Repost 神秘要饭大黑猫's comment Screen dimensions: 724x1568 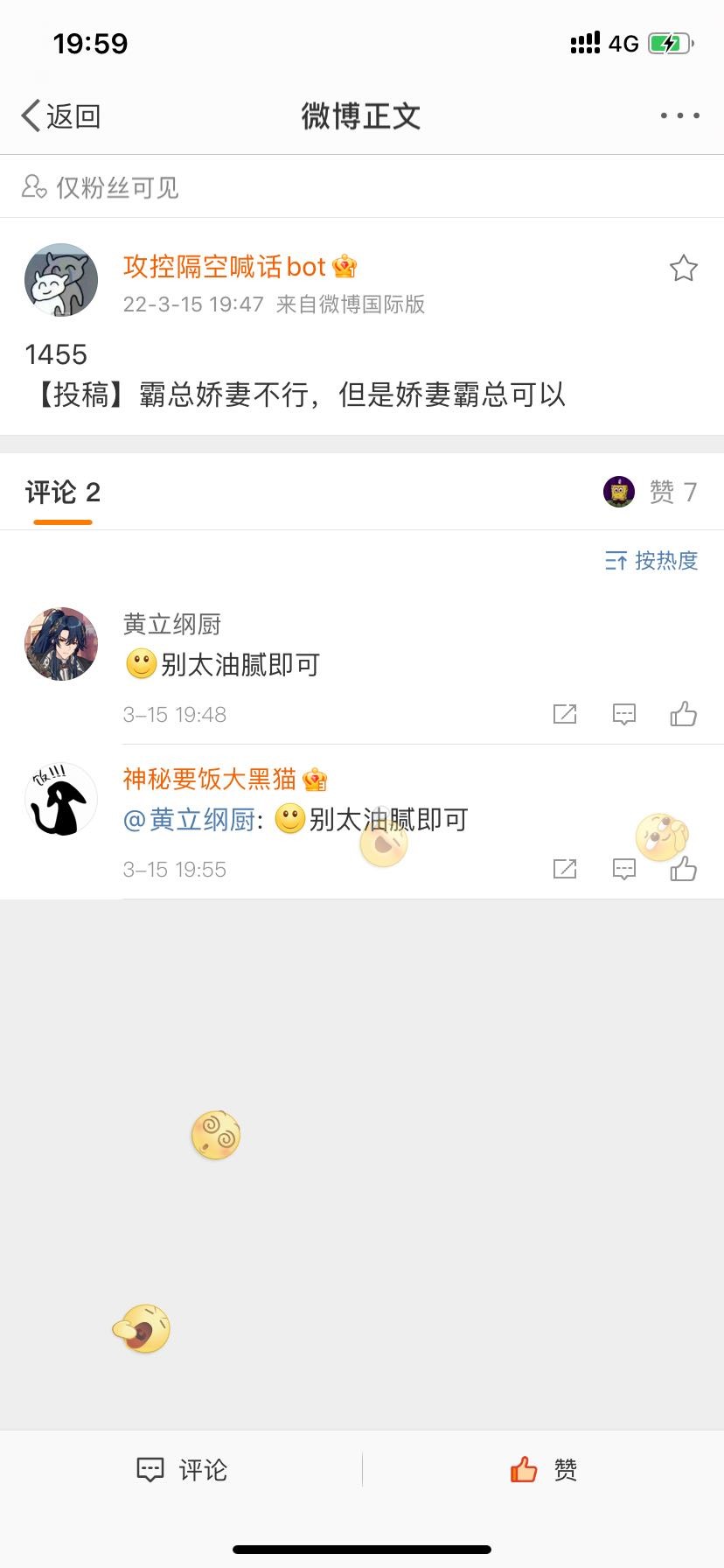pos(565,869)
